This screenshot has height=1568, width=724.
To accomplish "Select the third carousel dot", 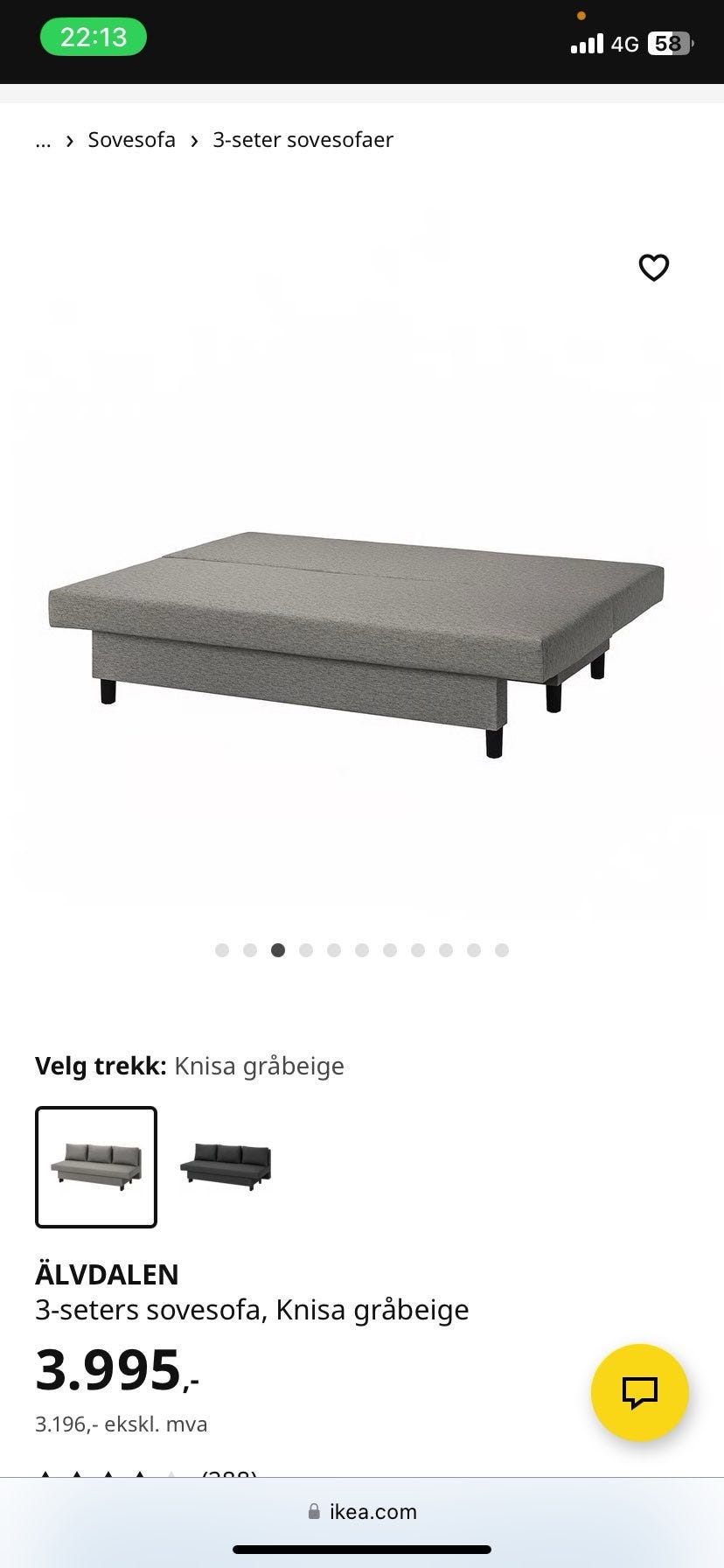I will click(x=278, y=949).
